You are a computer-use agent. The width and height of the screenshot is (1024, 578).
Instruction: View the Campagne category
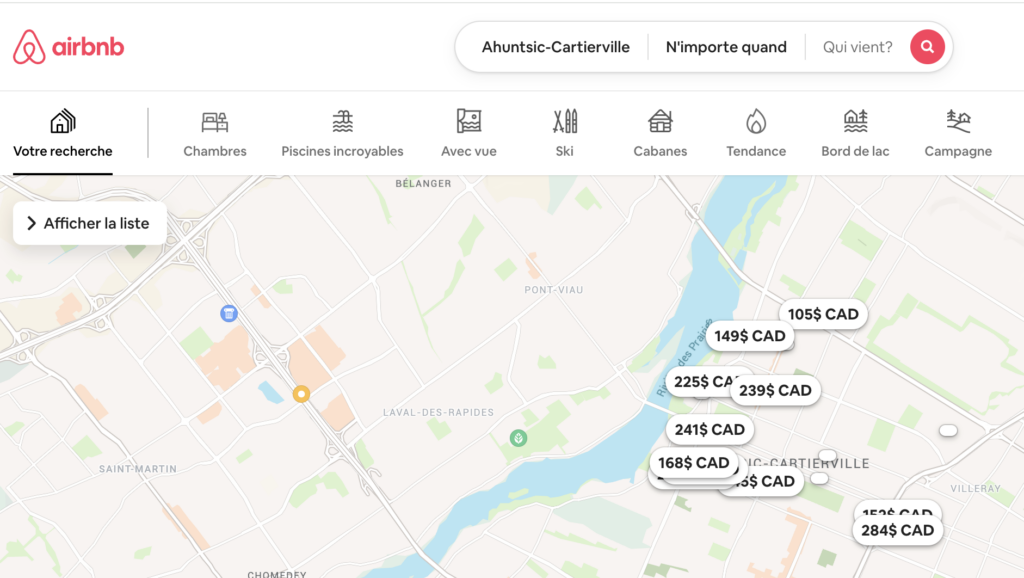(958, 135)
